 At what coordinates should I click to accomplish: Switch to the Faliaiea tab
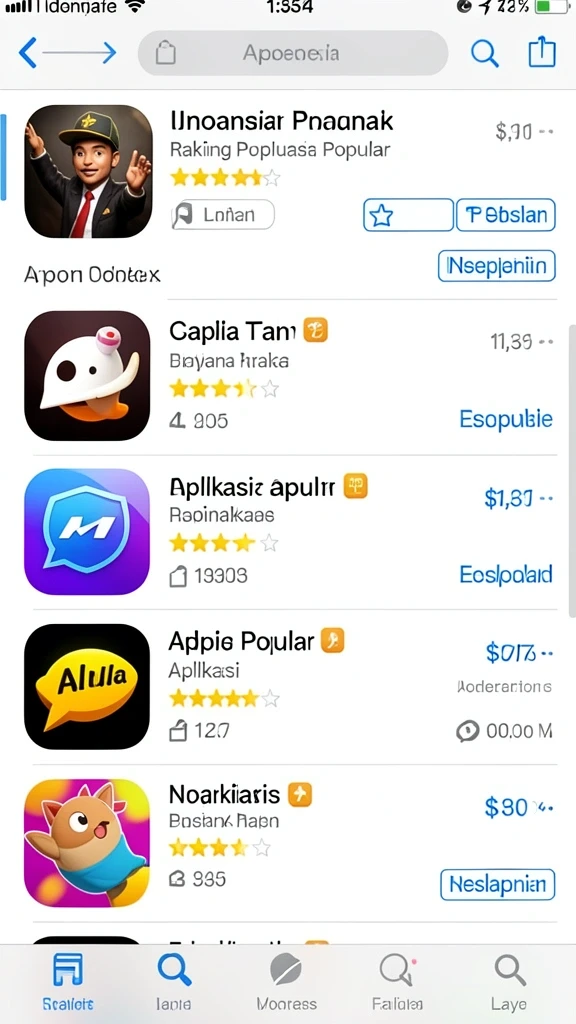(396, 983)
